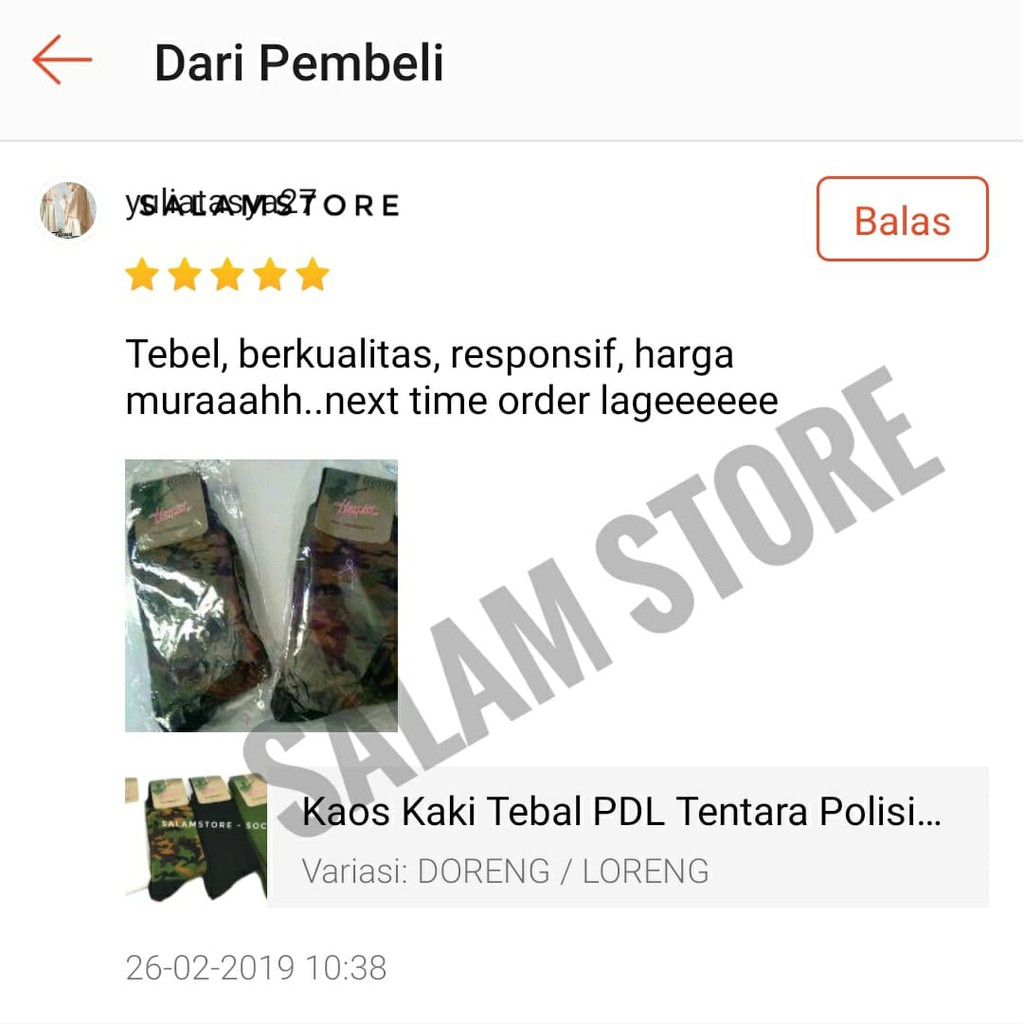View the review's sock photo
The height and width of the screenshot is (1024, 1024).
[261, 595]
